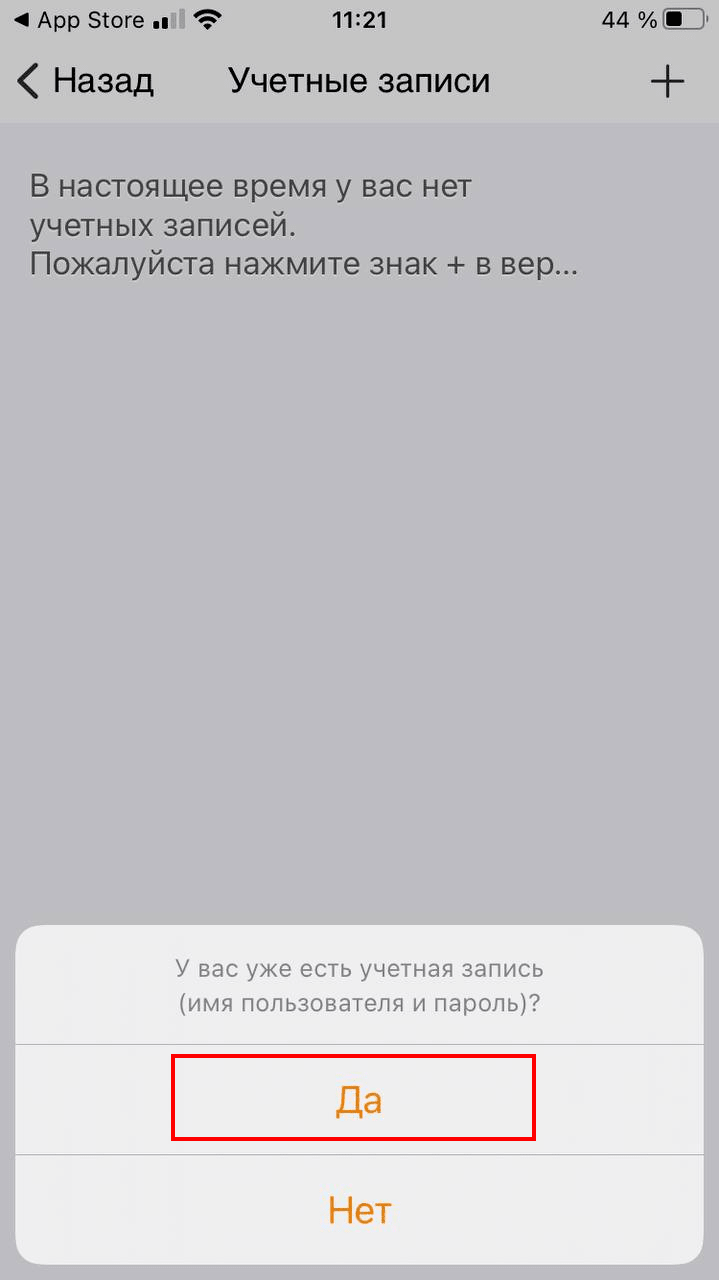Screen dimensions: 719x1280
Task: Confirm with the Да button
Action: coord(359,1099)
